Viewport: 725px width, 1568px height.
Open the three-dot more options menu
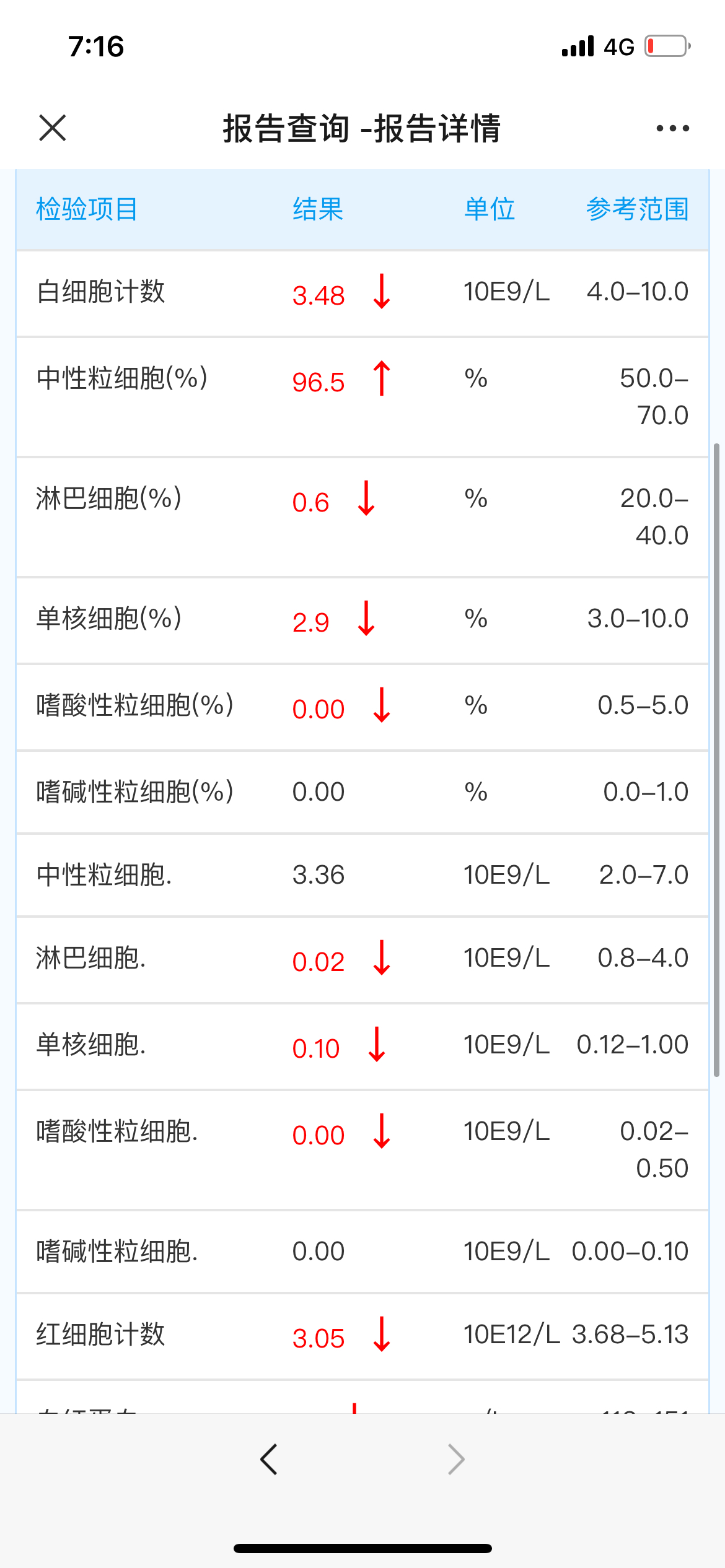(672, 128)
